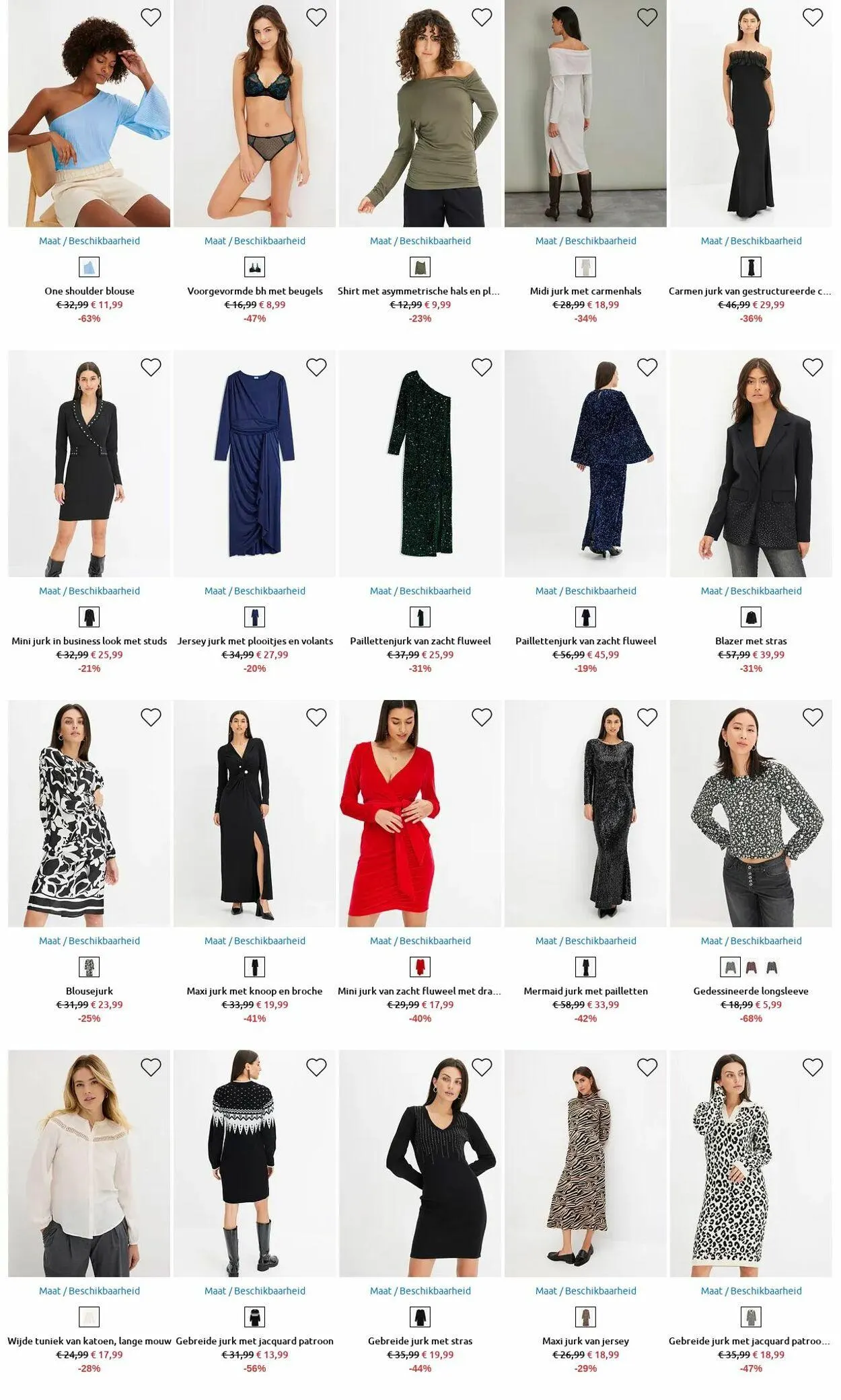Select the blue swatch of Jersey jurk met plooitjes
The height and width of the screenshot is (1400, 841).
(255, 617)
